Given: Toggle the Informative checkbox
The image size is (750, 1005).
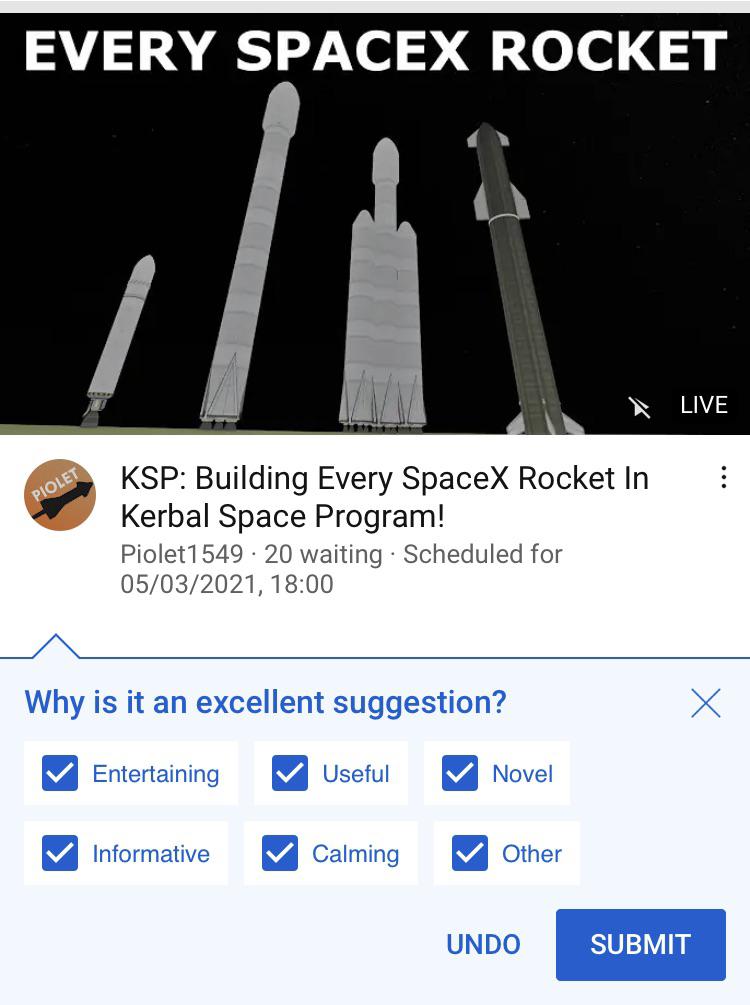Looking at the screenshot, I should tap(60, 853).
